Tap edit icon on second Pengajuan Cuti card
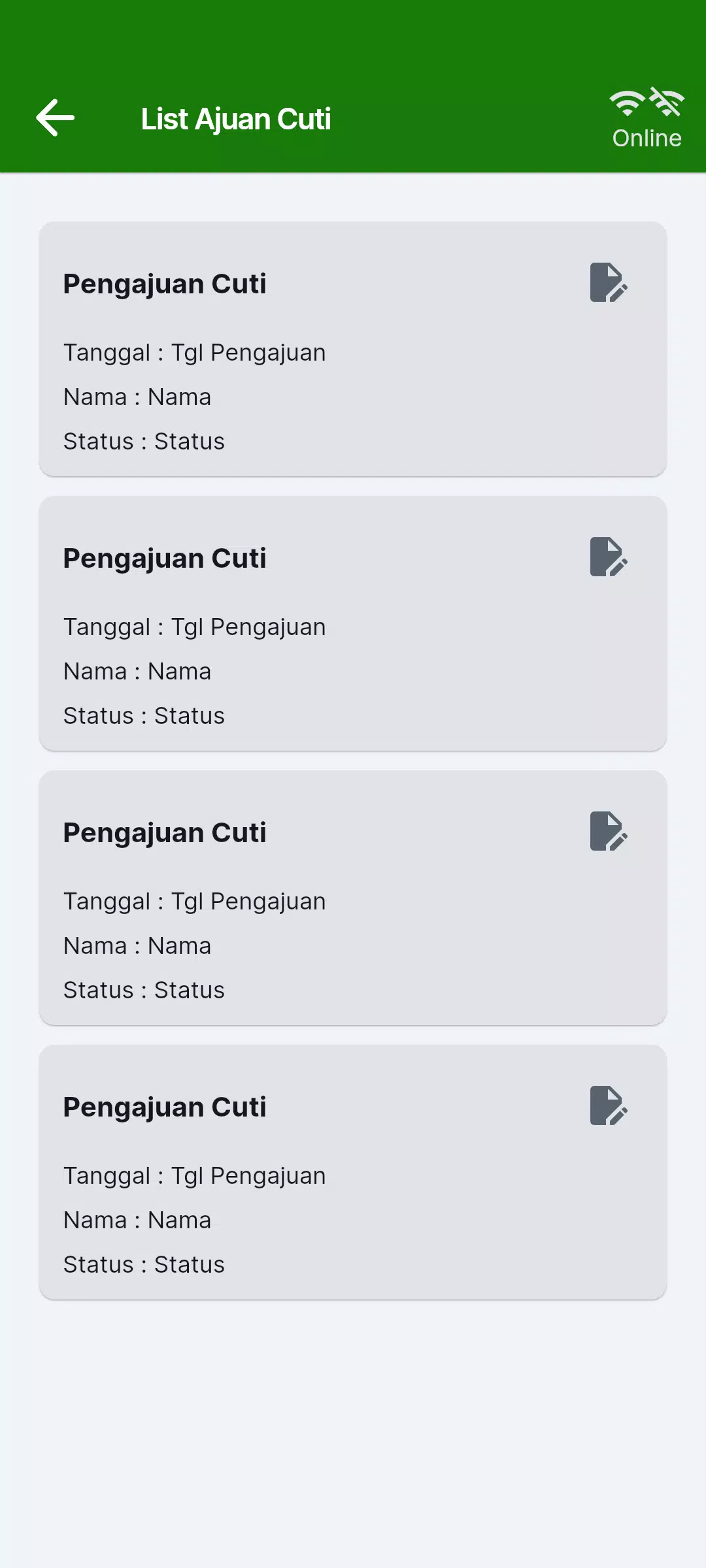This screenshot has height=1568, width=706. point(608,557)
